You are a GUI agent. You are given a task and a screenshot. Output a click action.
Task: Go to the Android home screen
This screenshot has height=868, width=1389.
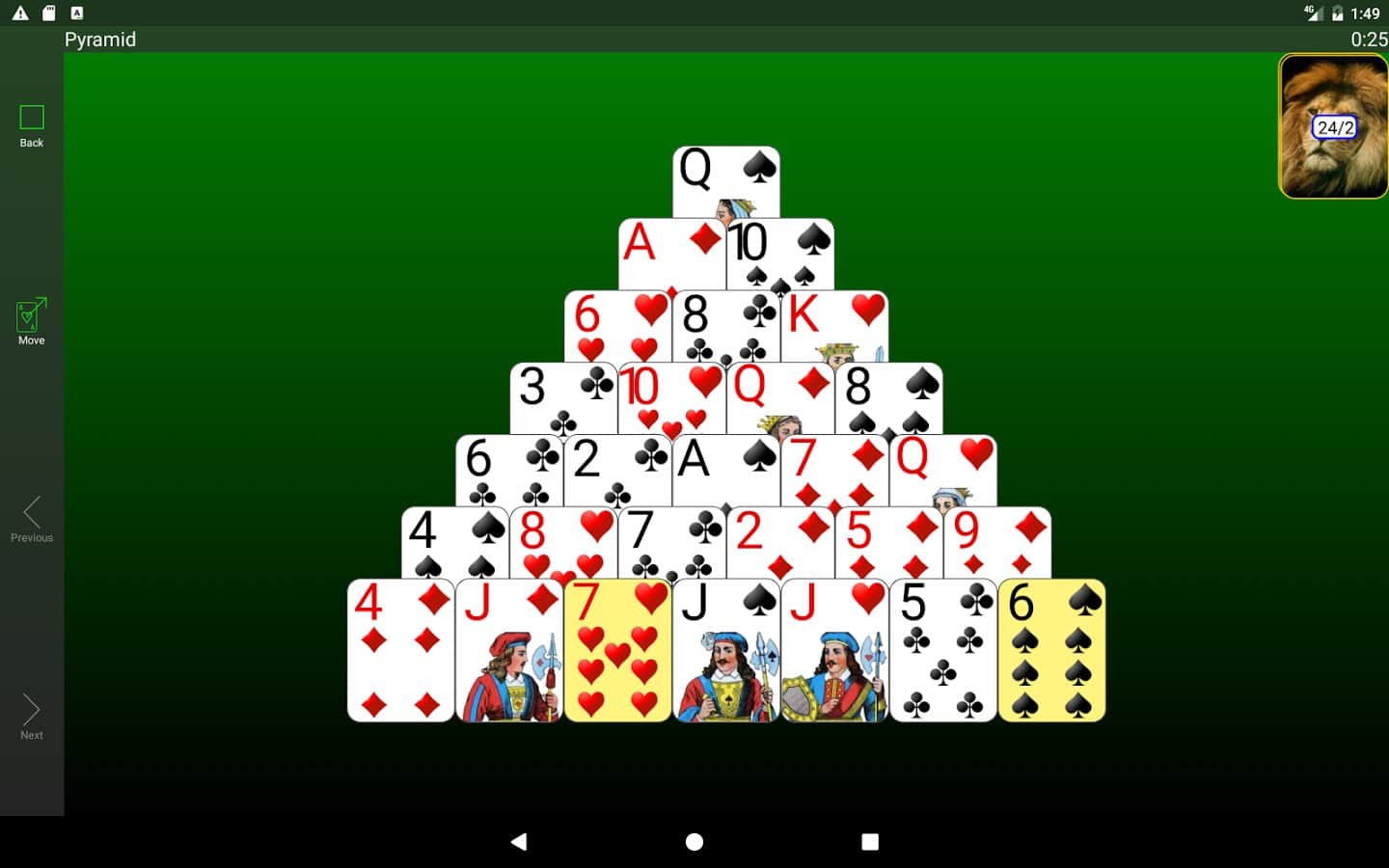(x=694, y=842)
